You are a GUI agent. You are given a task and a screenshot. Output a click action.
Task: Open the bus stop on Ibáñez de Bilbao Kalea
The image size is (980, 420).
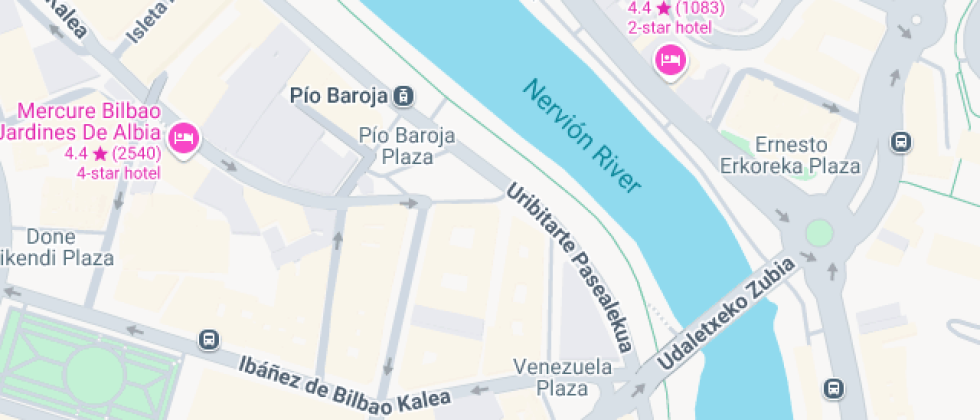click(x=209, y=340)
